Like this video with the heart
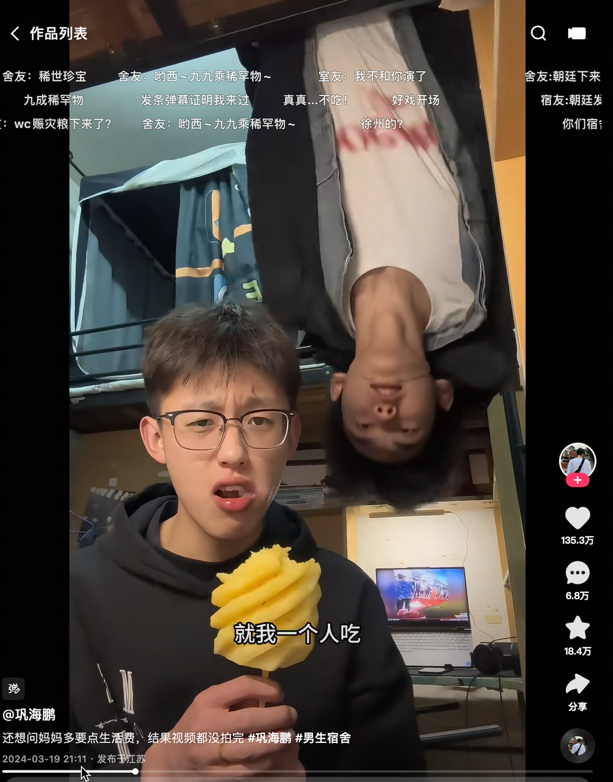The width and height of the screenshot is (613, 782). (577, 518)
